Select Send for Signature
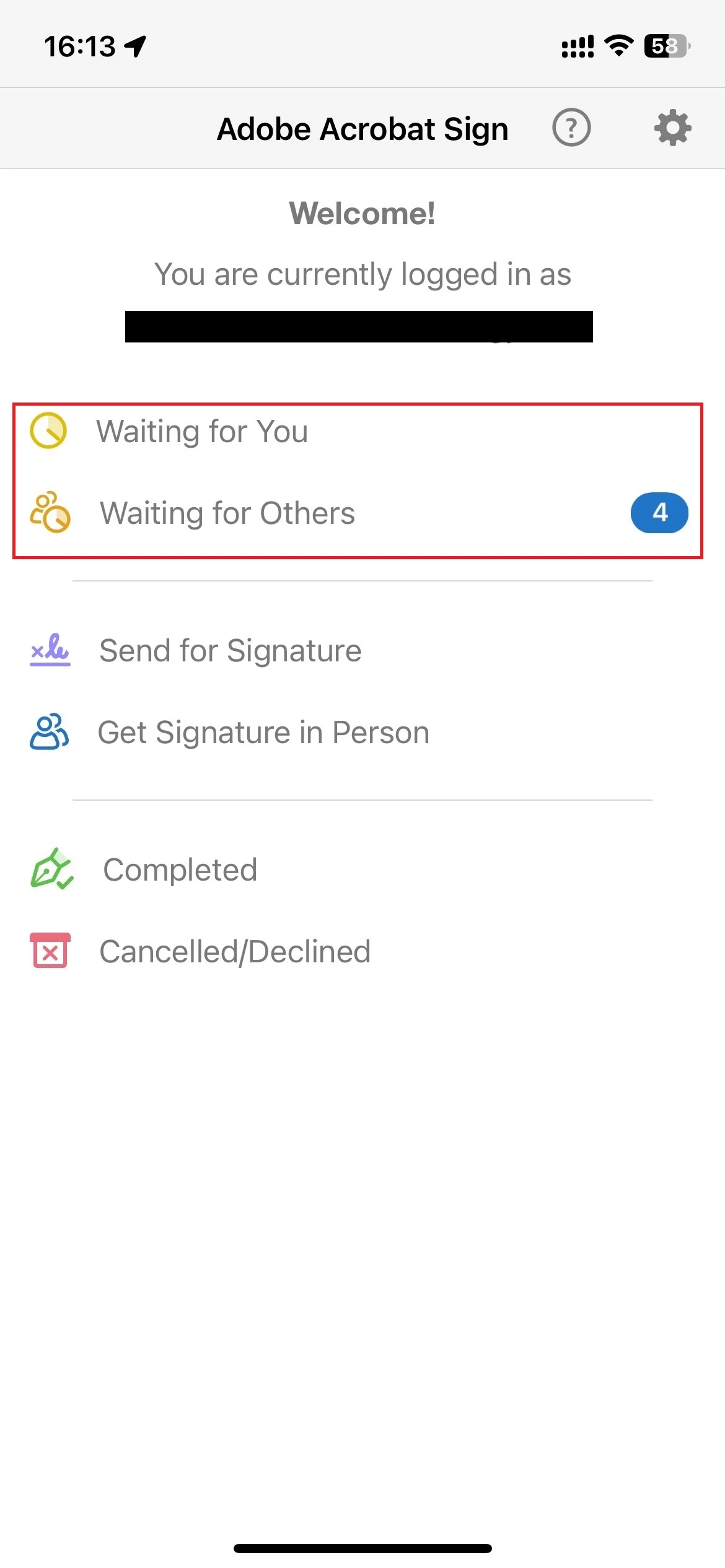 (230, 651)
